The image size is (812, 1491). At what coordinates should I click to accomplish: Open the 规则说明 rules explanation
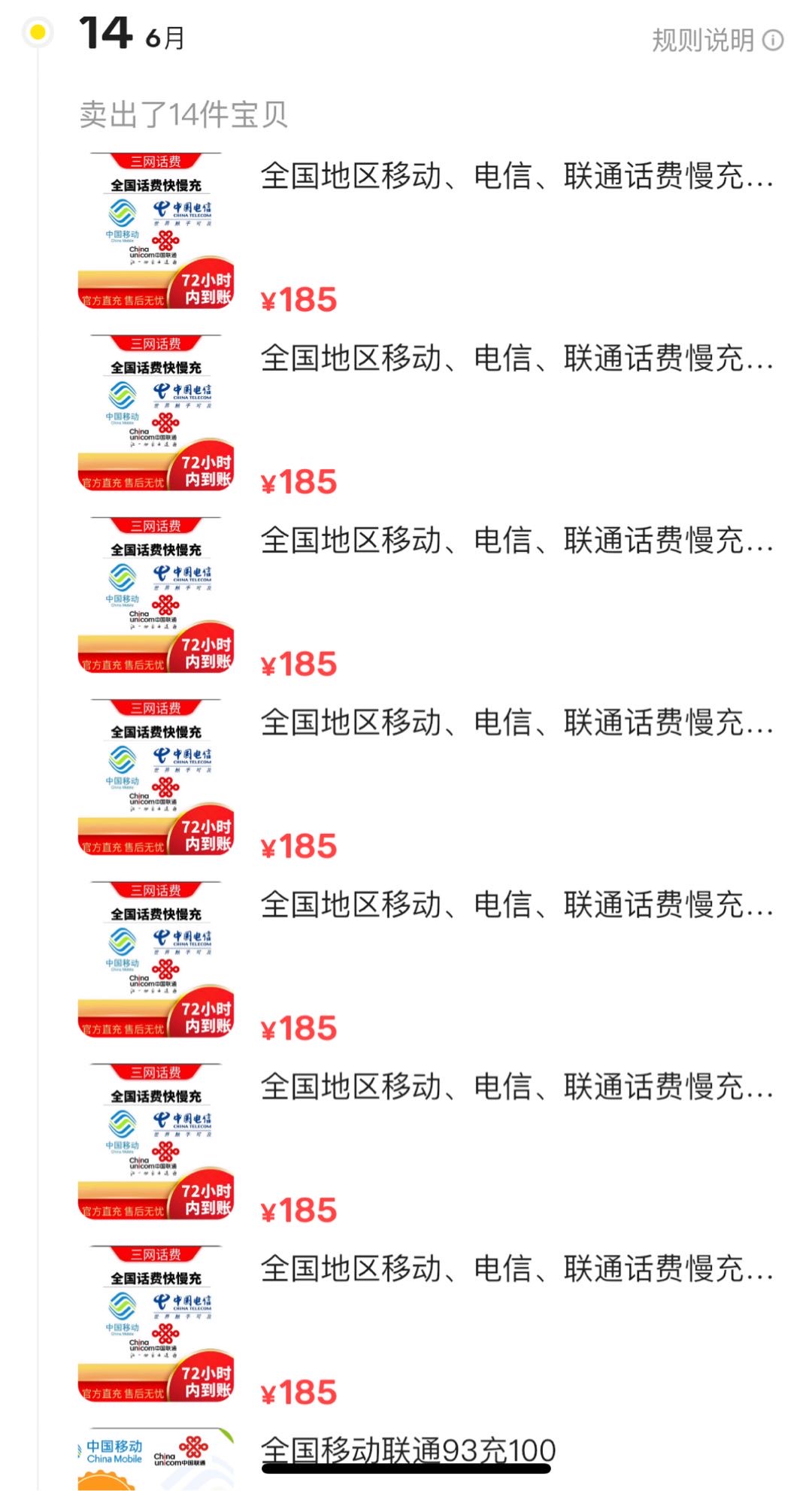717,40
